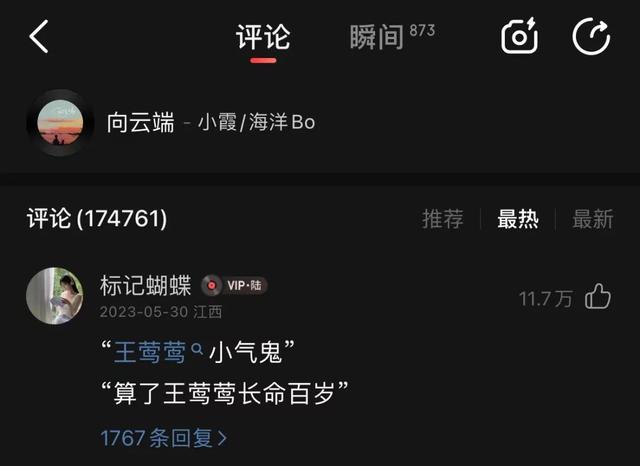Search the highlighted 王莺莺 keyword link
Screen dimensions: 640x466
[158, 352]
